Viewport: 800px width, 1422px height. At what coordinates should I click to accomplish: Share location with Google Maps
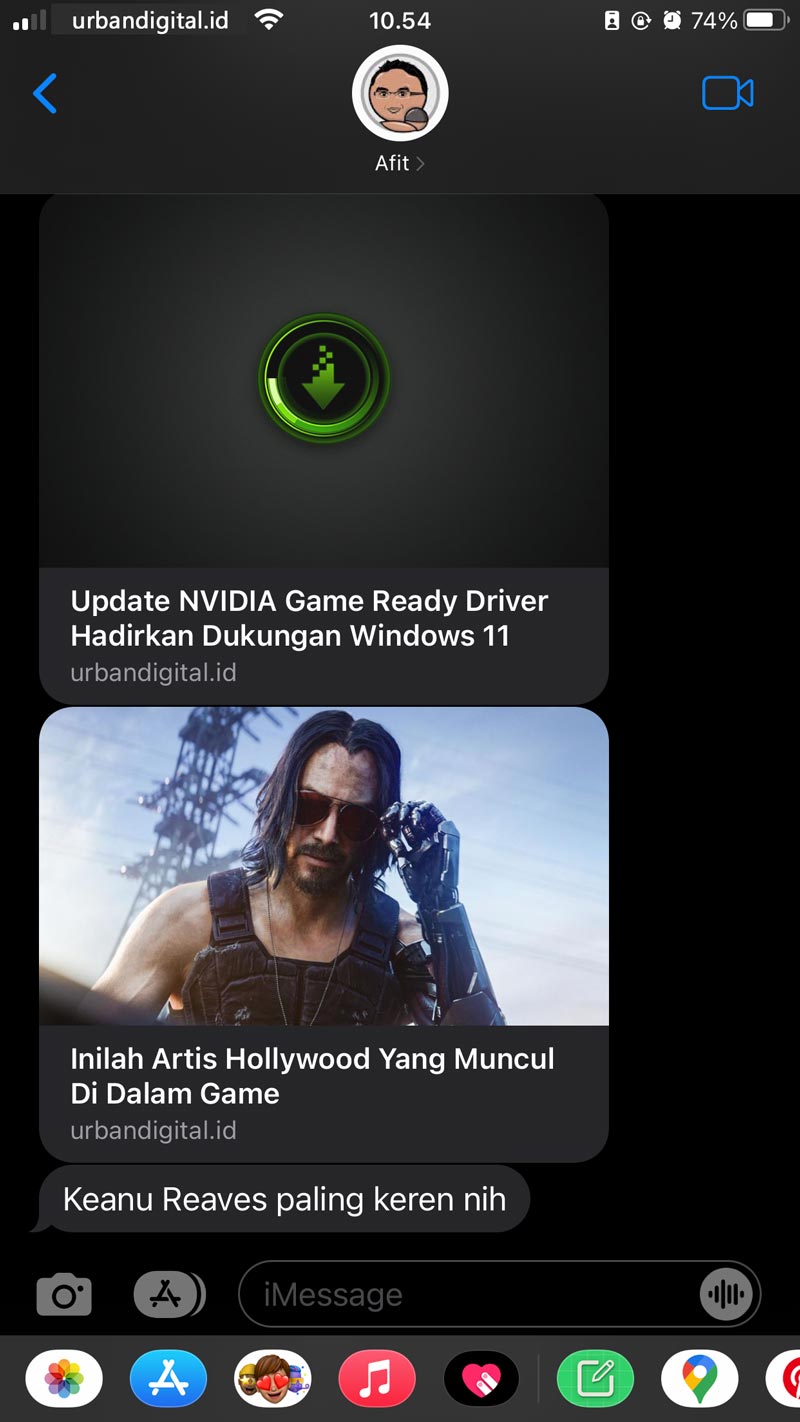[x=699, y=1380]
